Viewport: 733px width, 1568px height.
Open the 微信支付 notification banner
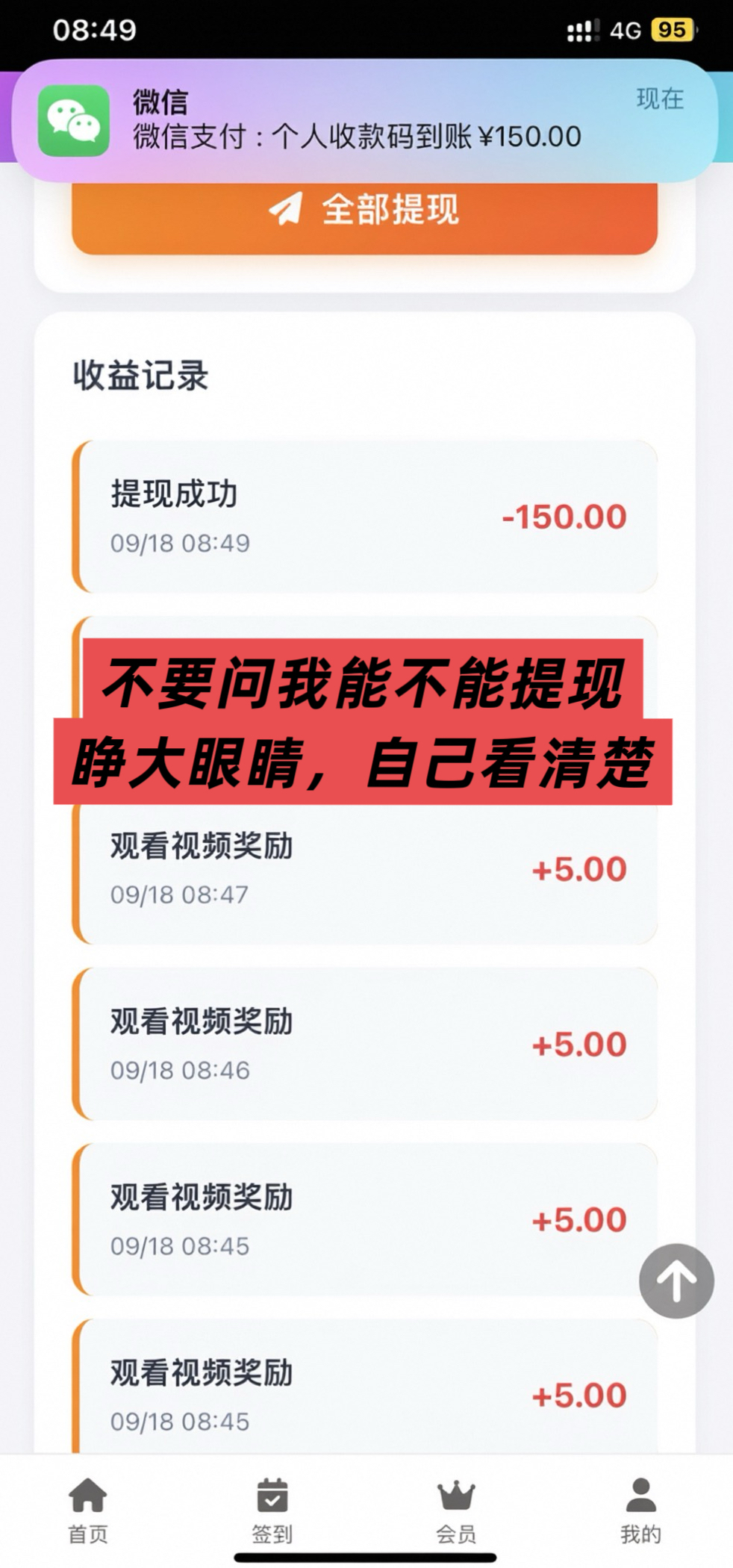[365, 120]
